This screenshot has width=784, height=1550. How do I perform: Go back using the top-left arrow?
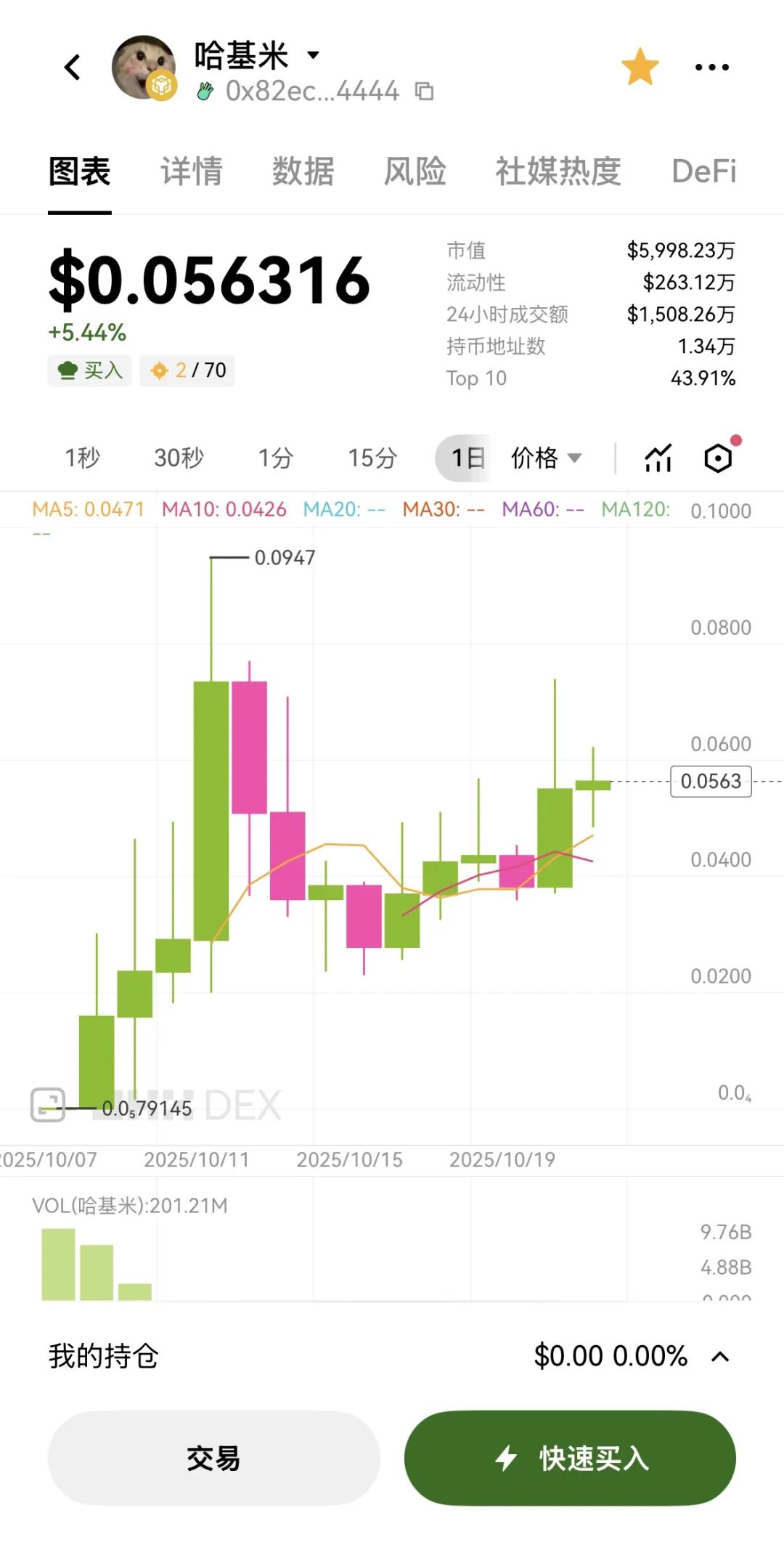[x=72, y=68]
